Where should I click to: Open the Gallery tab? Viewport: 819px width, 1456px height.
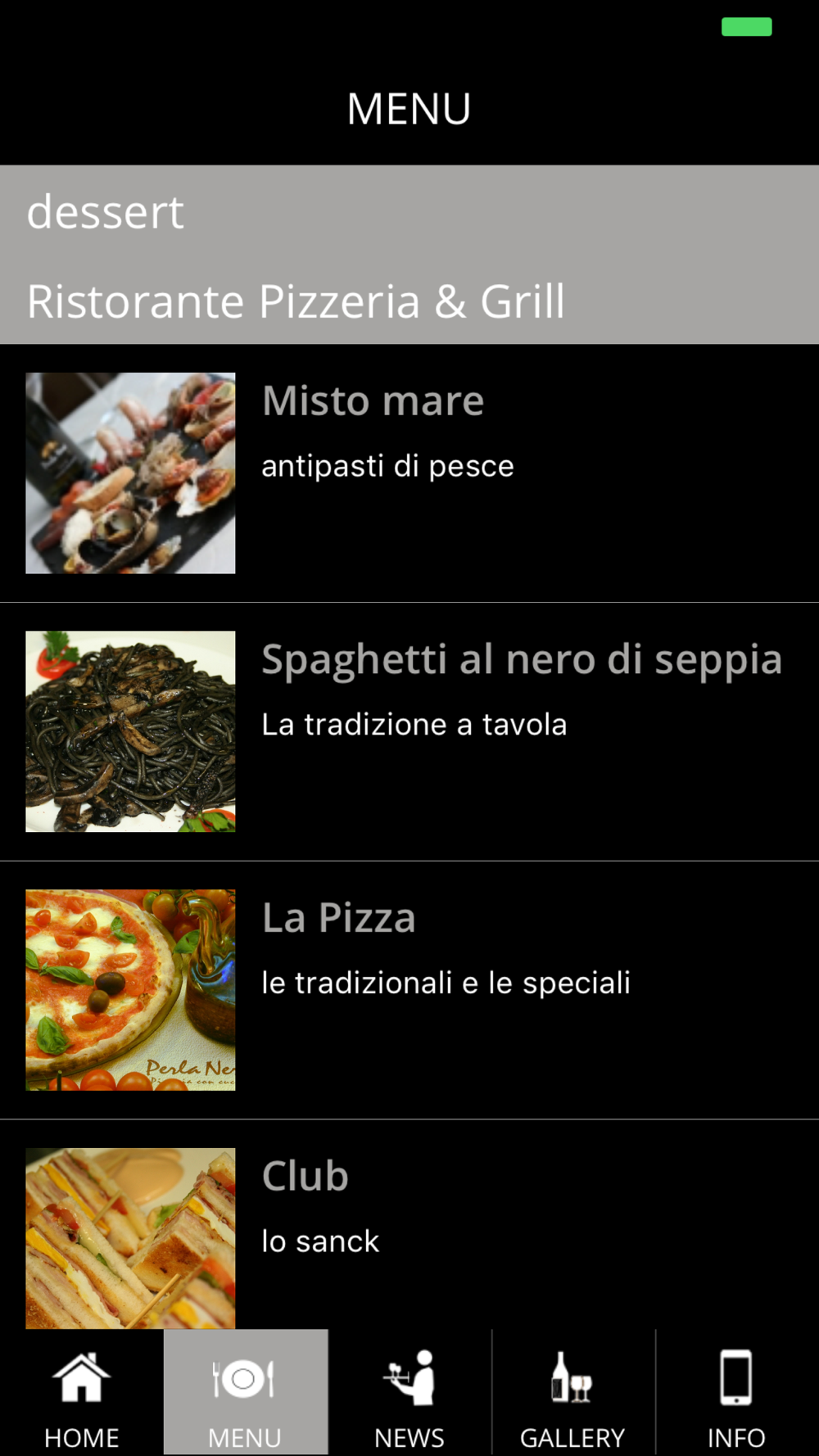(573, 1394)
